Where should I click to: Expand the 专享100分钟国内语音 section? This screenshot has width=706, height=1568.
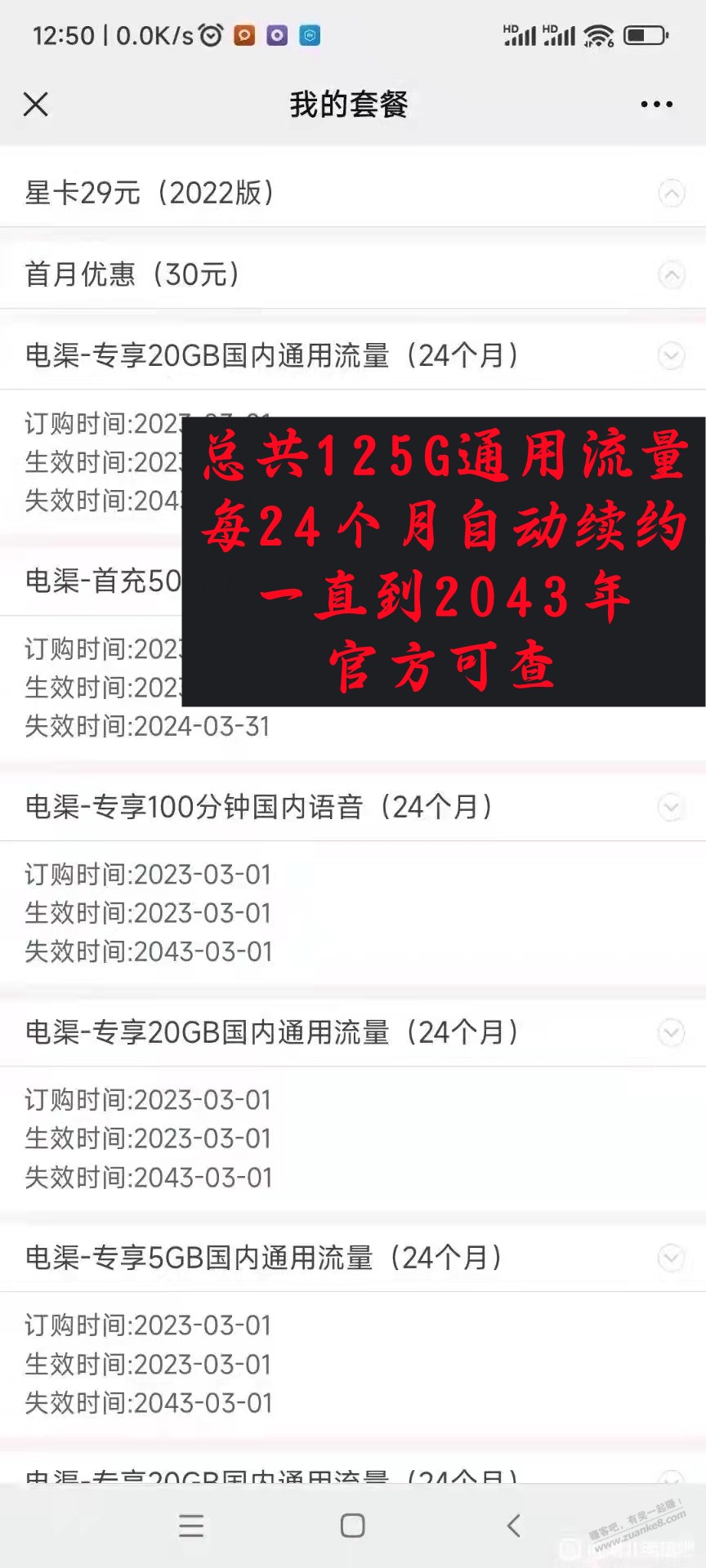pyautogui.click(x=671, y=807)
